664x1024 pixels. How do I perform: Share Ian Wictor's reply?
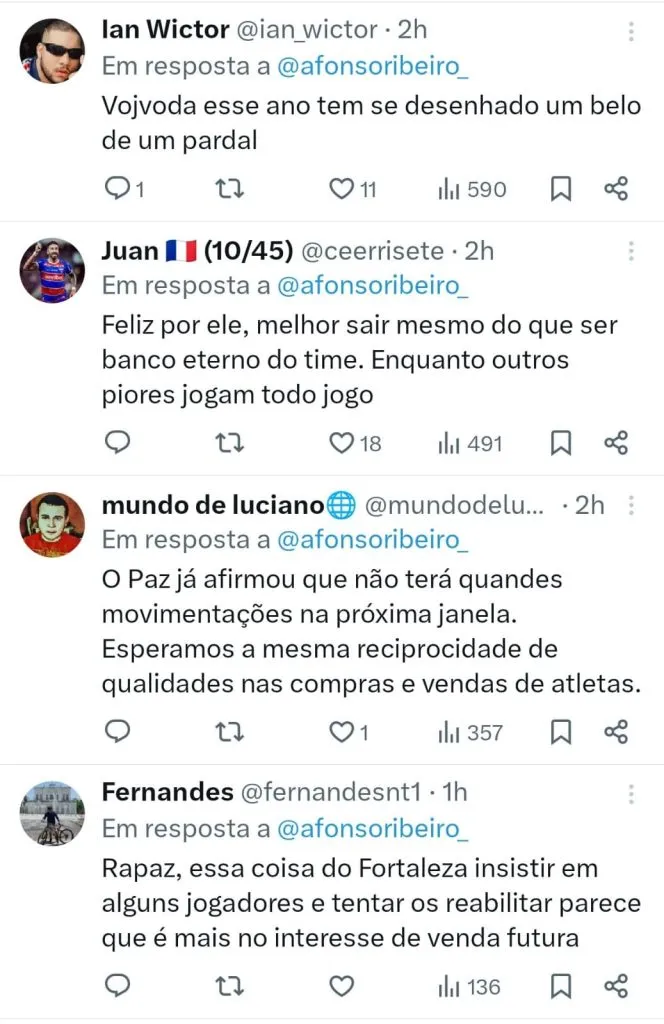click(616, 189)
